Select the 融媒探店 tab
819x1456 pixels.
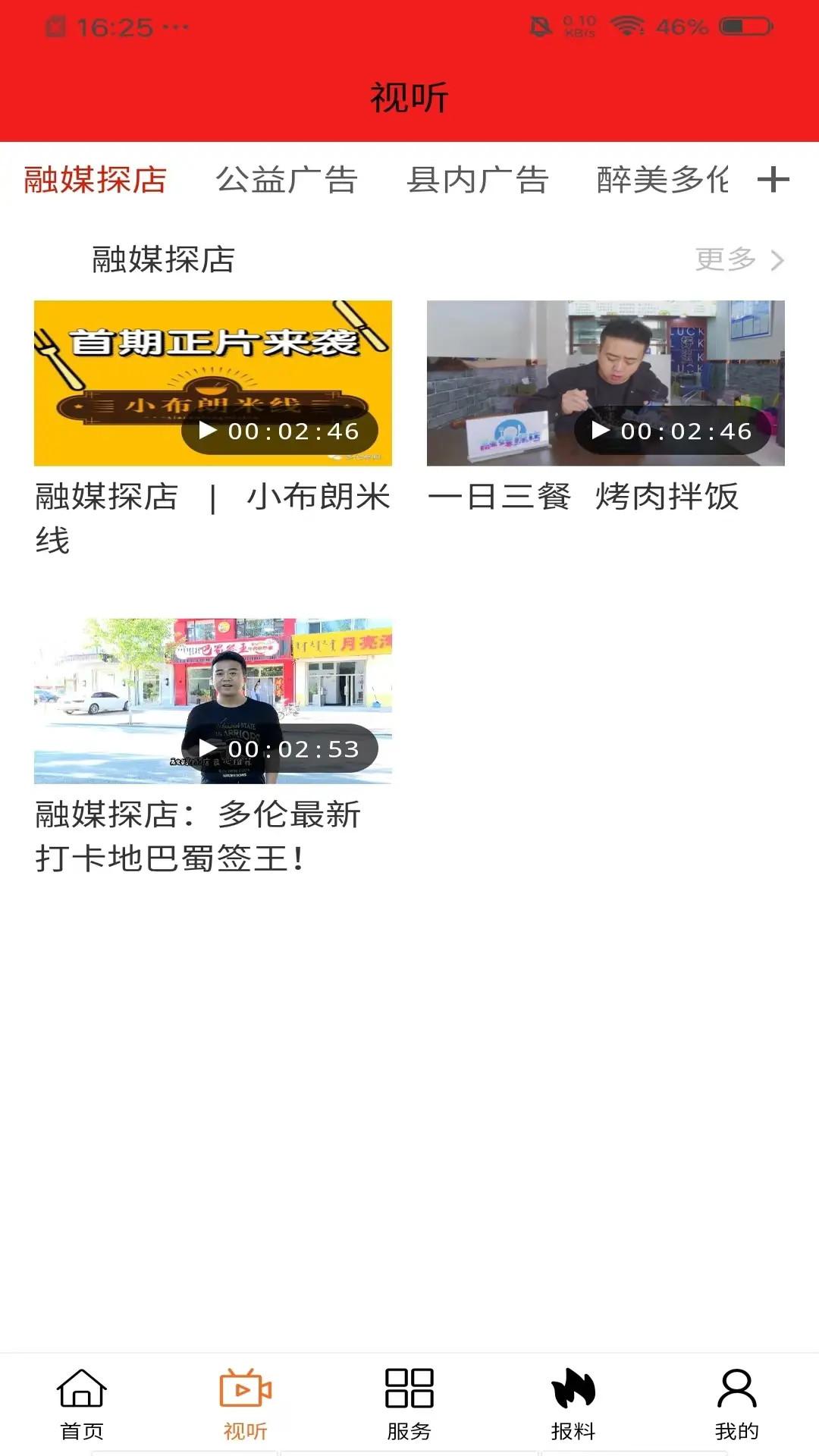point(95,180)
